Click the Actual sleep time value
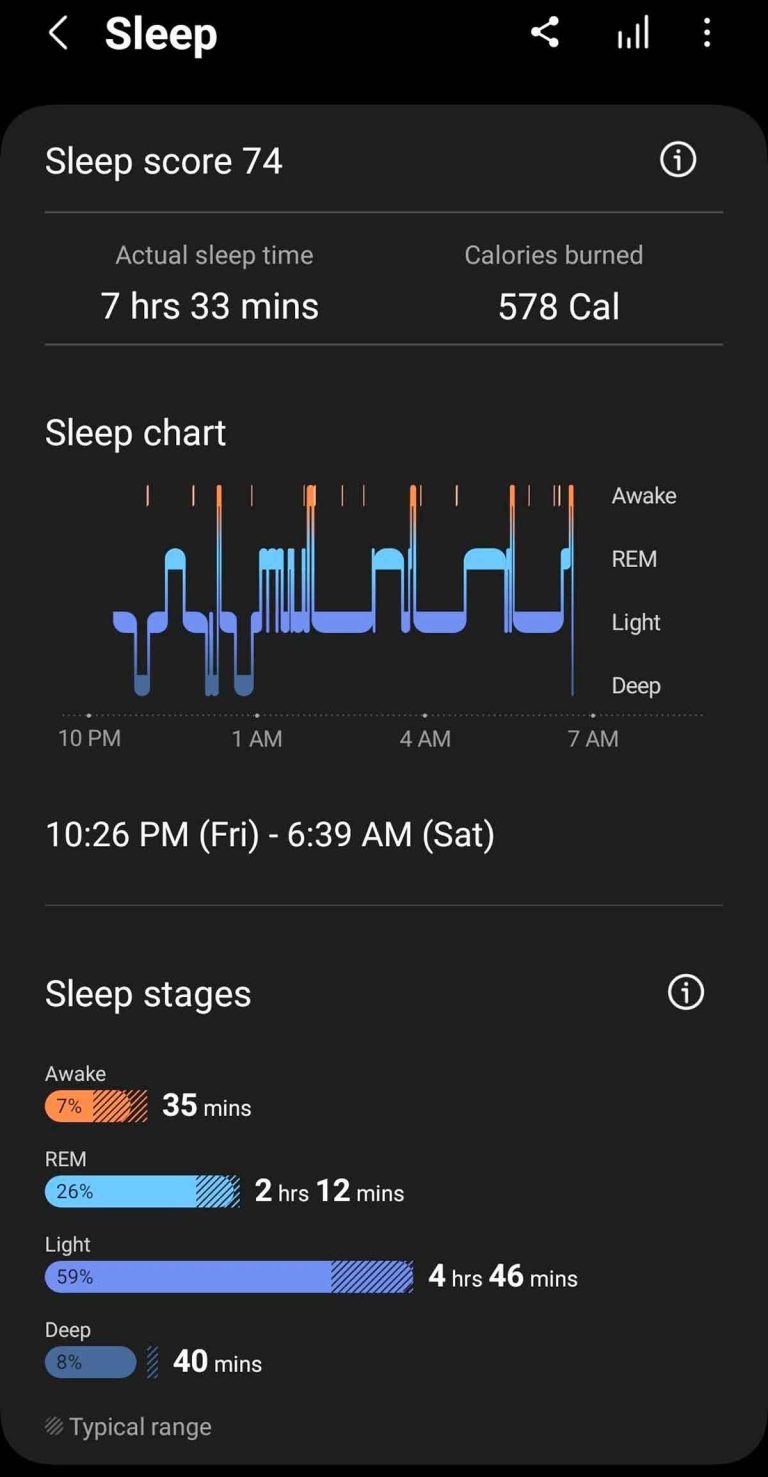Screen dimensions: 768x1477 (212, 306)
